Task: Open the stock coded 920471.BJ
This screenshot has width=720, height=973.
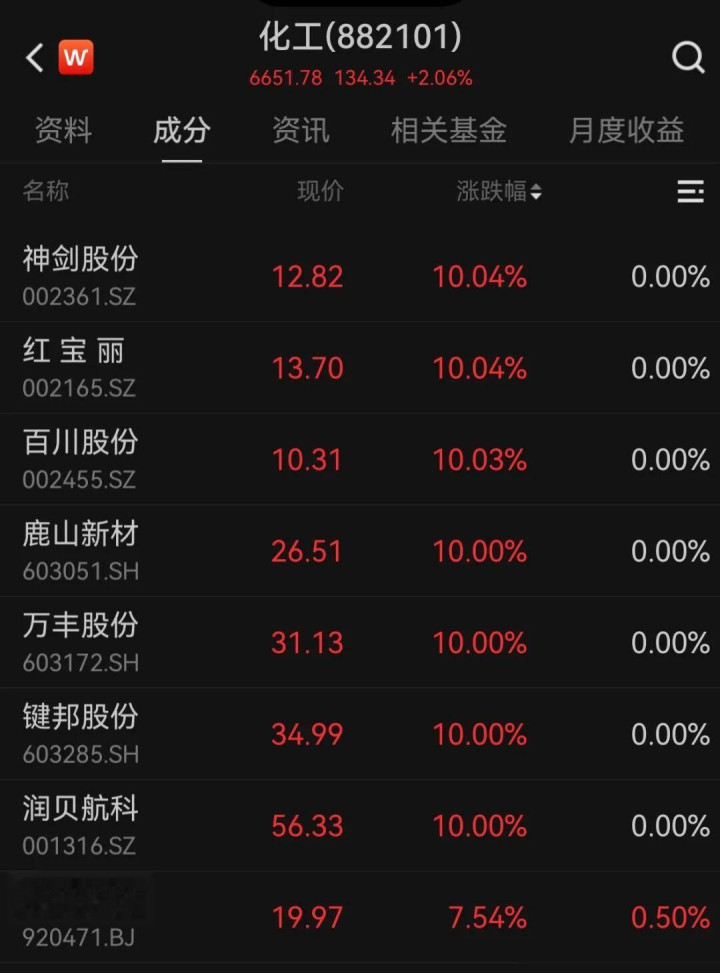Action: point(360,917)
